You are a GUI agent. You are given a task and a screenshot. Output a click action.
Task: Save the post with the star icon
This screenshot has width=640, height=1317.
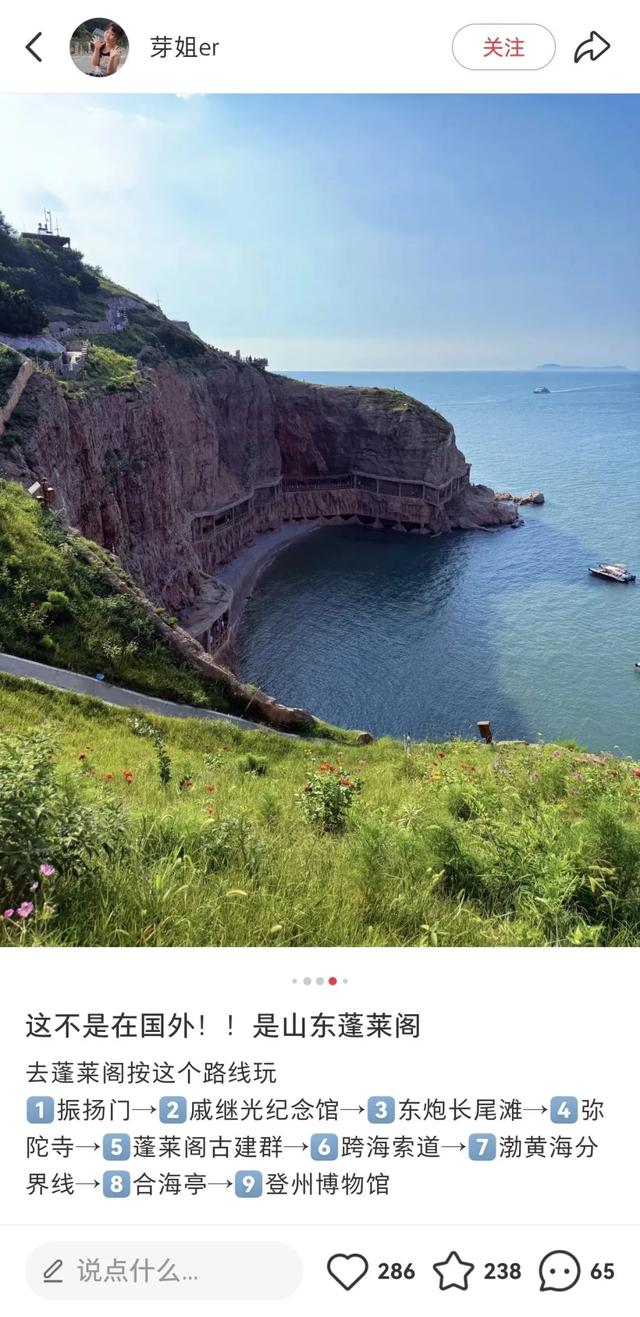[453, 1271]
